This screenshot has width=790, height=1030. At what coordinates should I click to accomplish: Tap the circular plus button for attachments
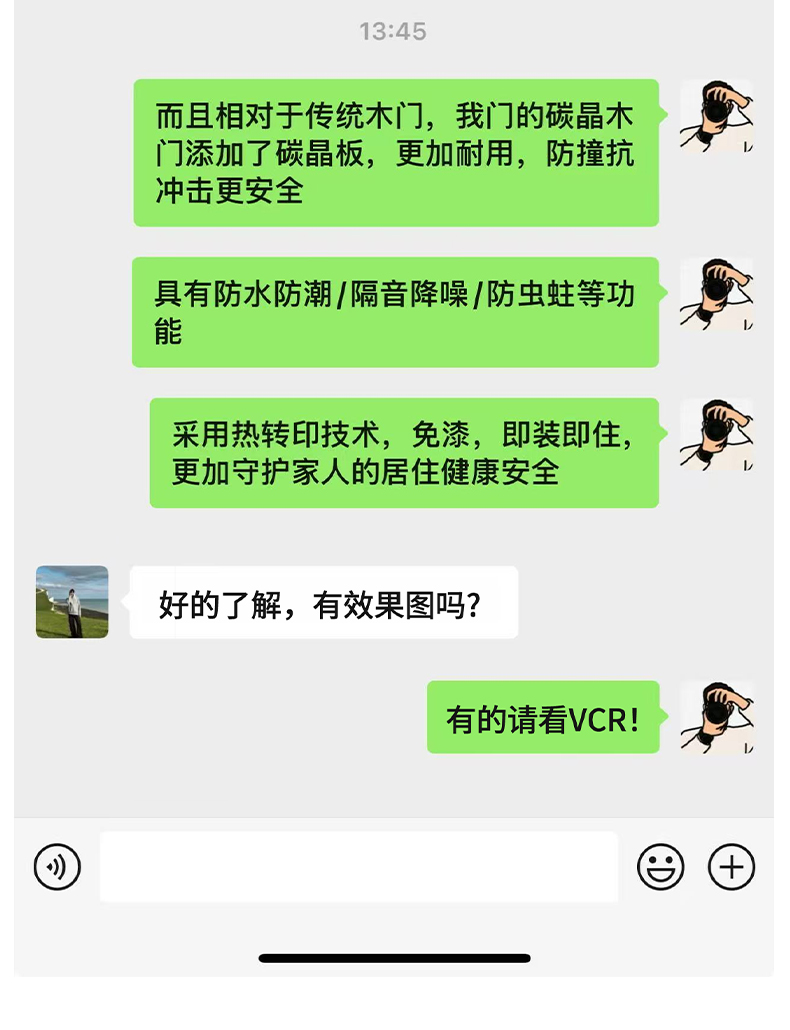point(732,866)
